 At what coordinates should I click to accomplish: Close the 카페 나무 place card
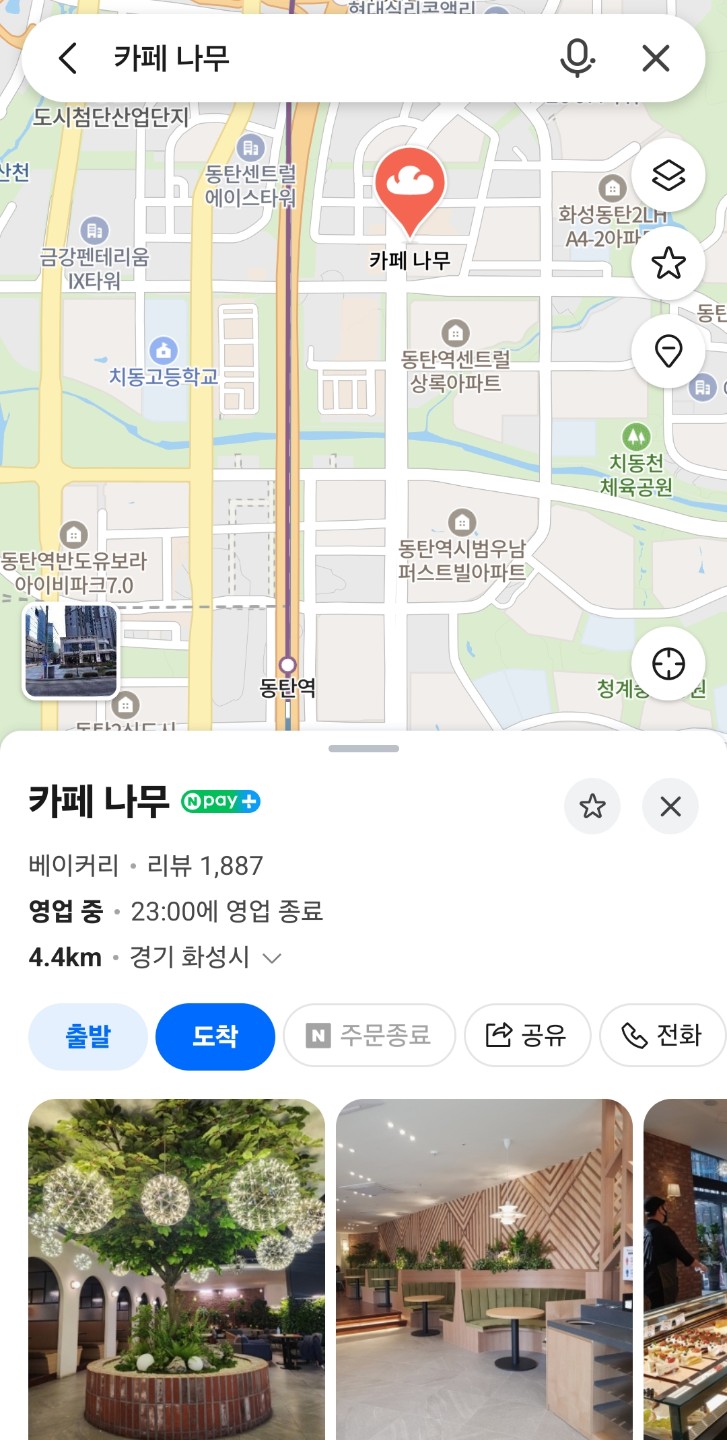click(x=670, y=806)
